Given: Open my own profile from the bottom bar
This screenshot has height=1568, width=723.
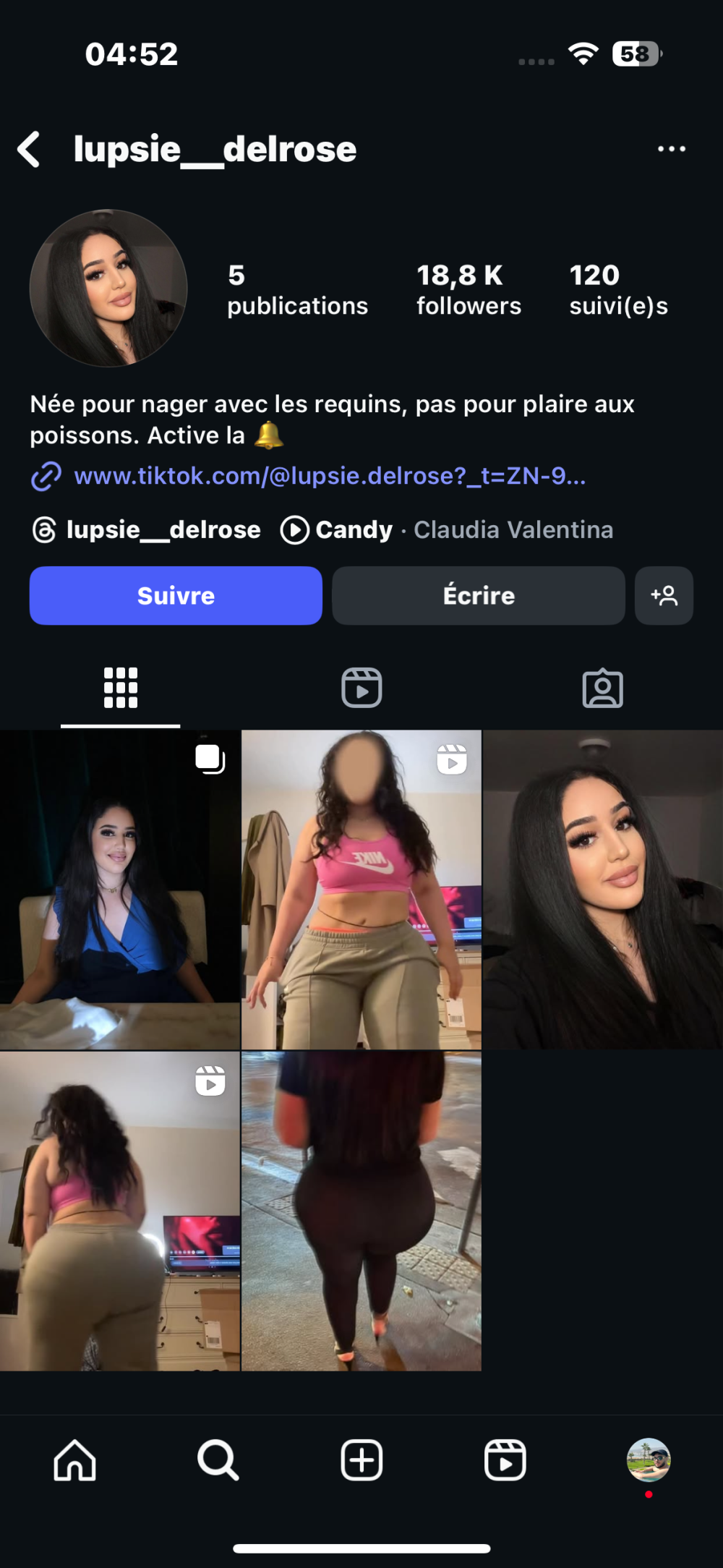Looking at the screenshot, I should click(649, 1460).
